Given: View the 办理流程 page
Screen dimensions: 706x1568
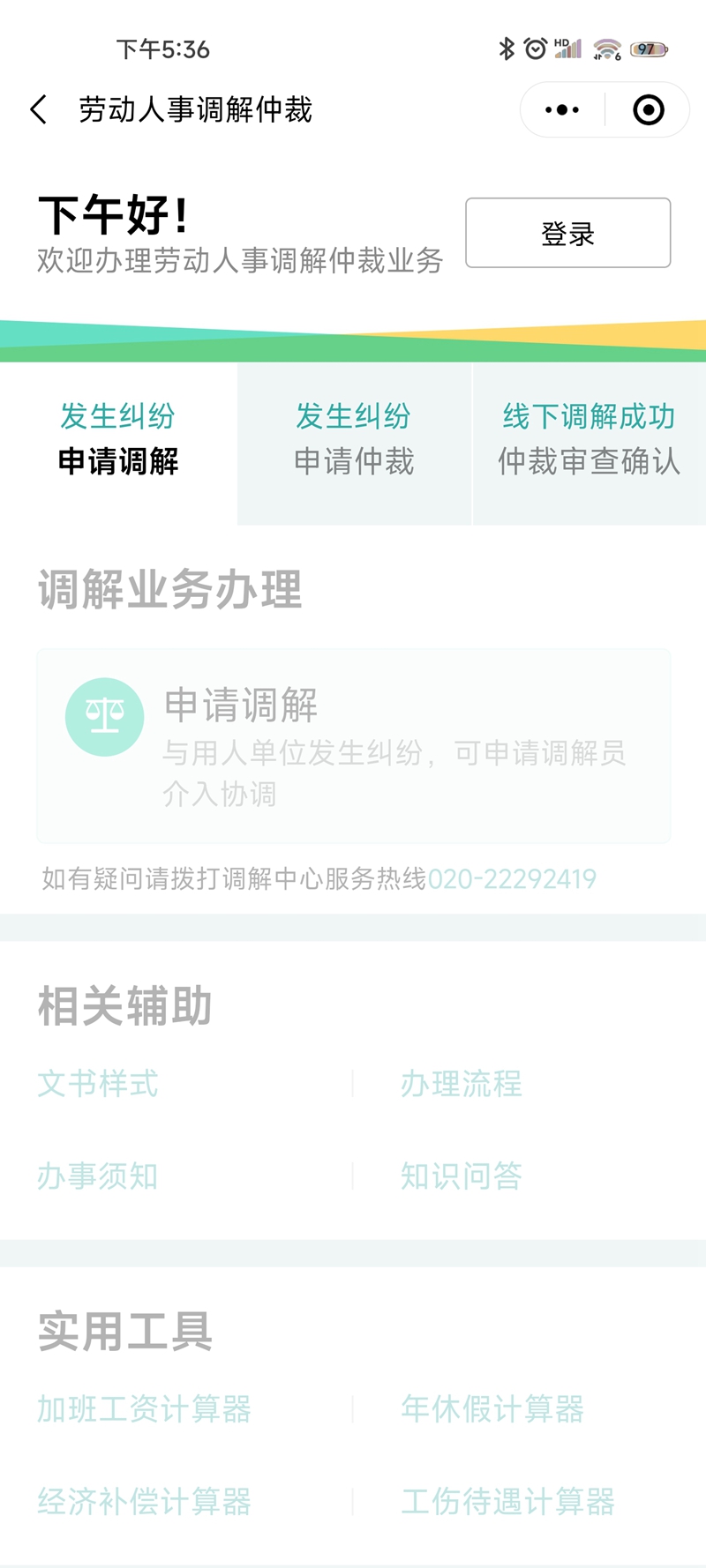Looking at the screenshot, I should (462, 1085).
